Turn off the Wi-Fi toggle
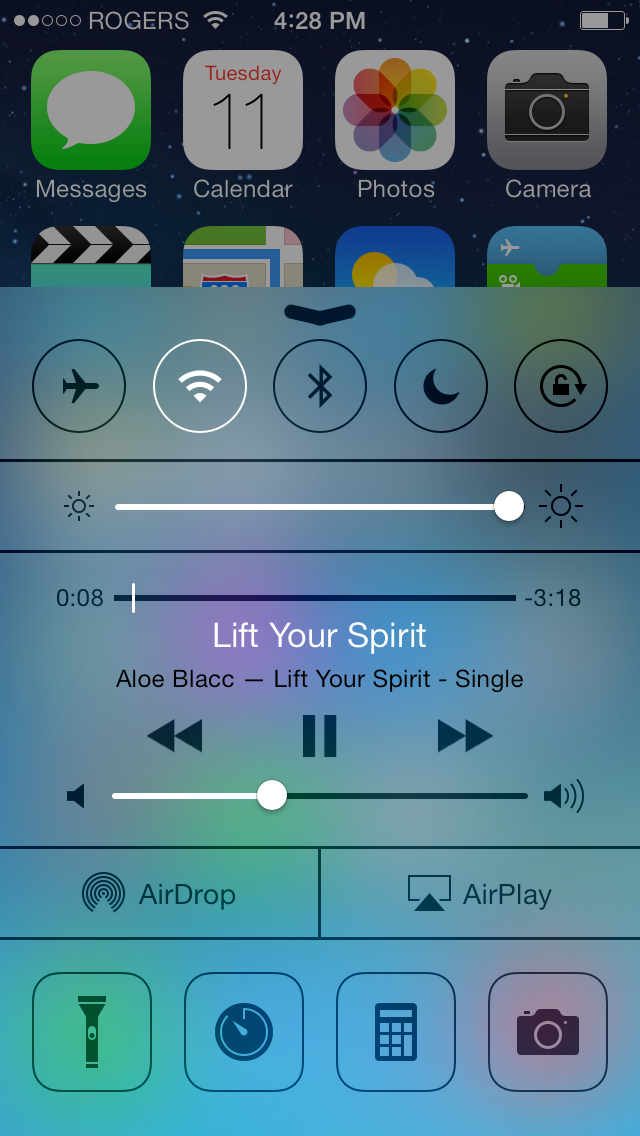640x1136 pixels. click(x=200, y=386)
